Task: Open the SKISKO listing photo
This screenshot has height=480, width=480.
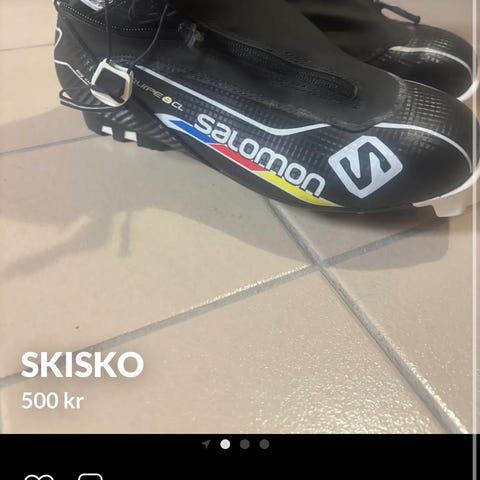Action: [x=236, y=217]
